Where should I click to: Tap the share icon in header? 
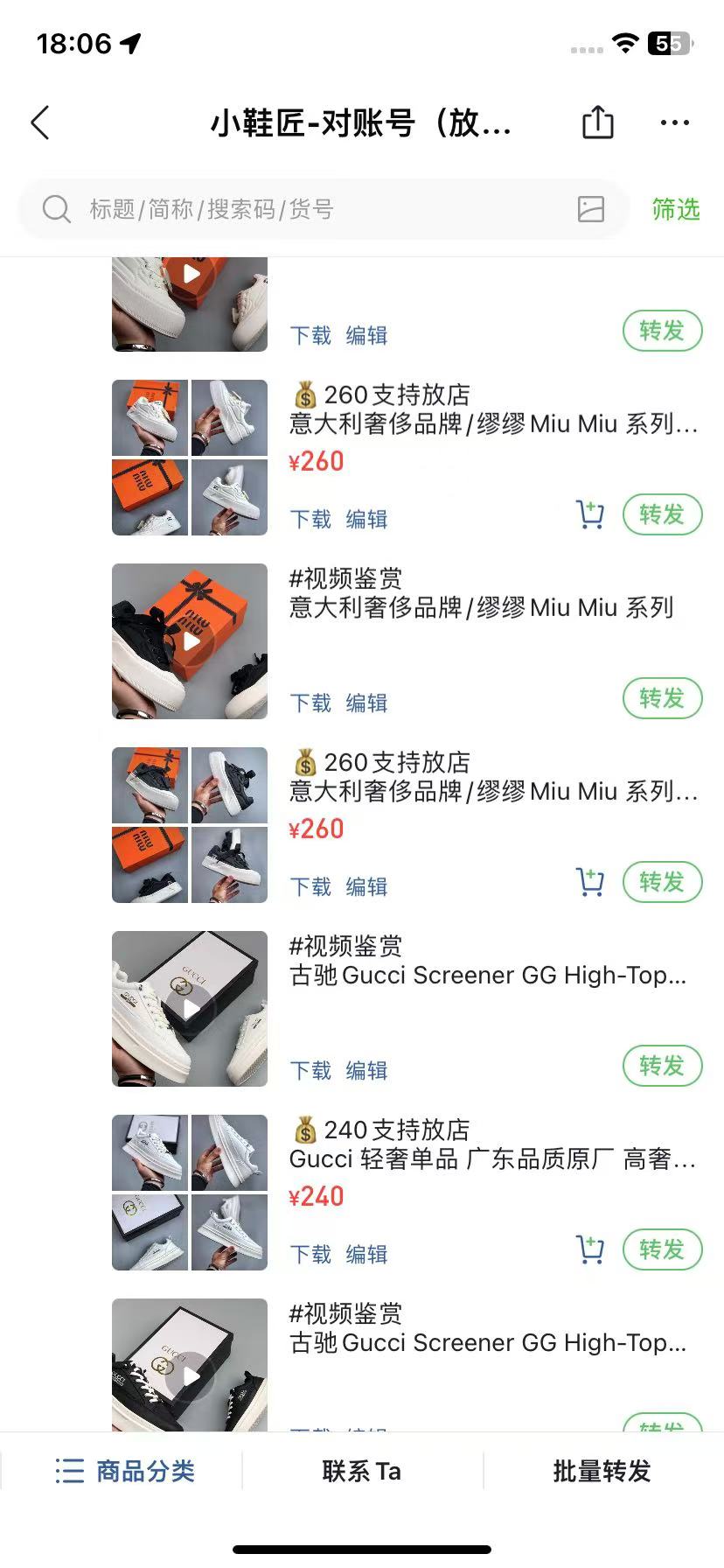[598, 122]
